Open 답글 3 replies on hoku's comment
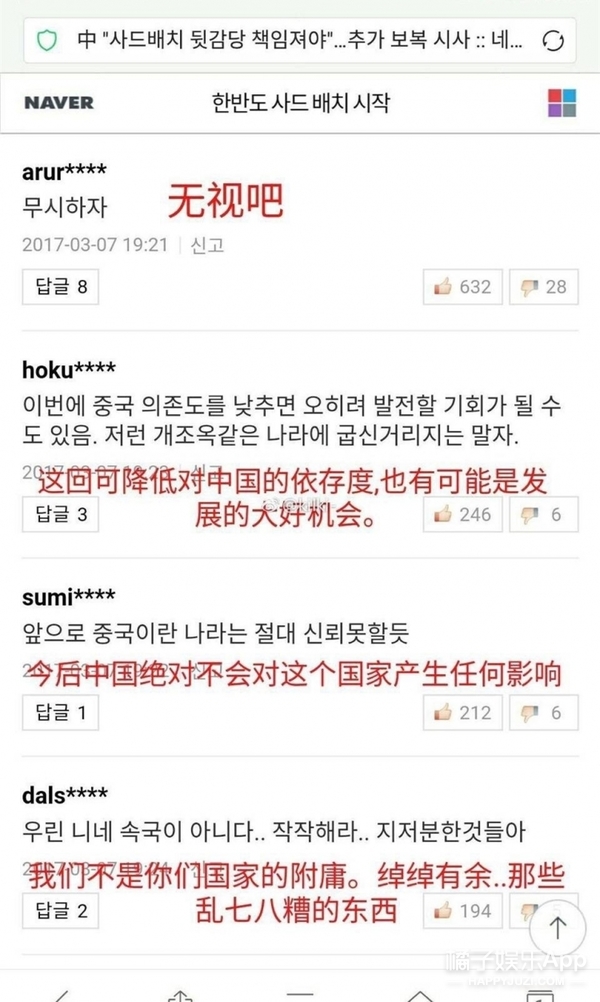 point(61,514)
